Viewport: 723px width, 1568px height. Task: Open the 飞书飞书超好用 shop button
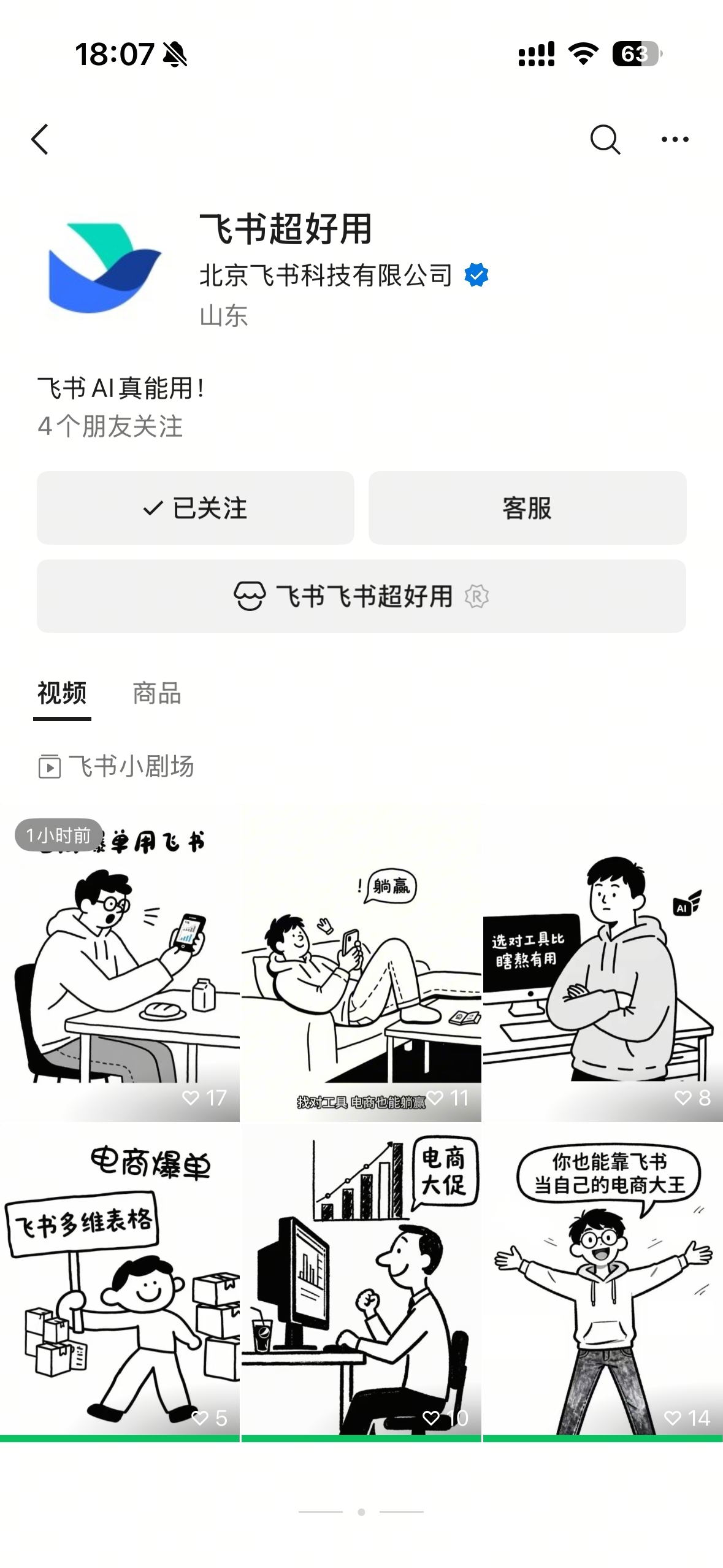tap(361, 596)
